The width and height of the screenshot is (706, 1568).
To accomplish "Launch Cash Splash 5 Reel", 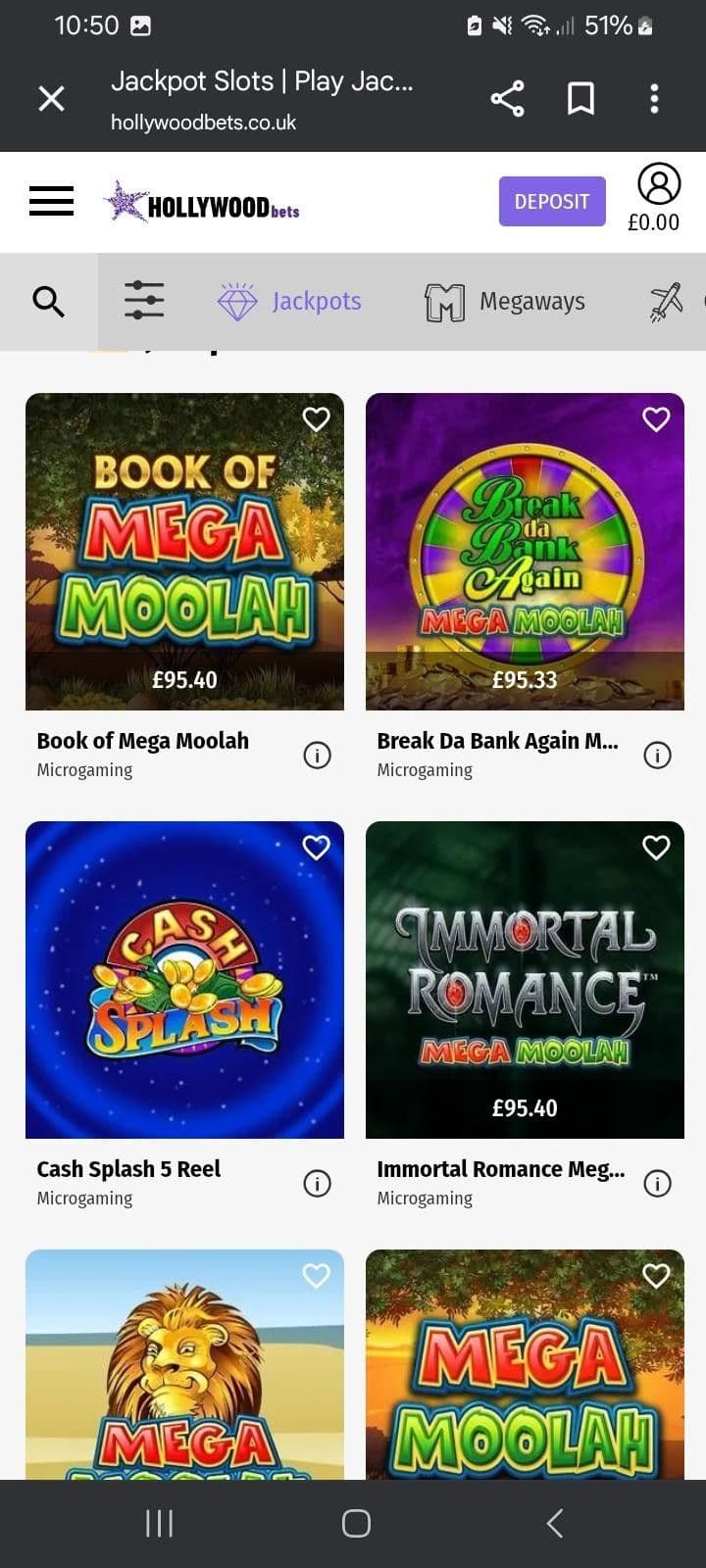I will [x=184, y=979].
